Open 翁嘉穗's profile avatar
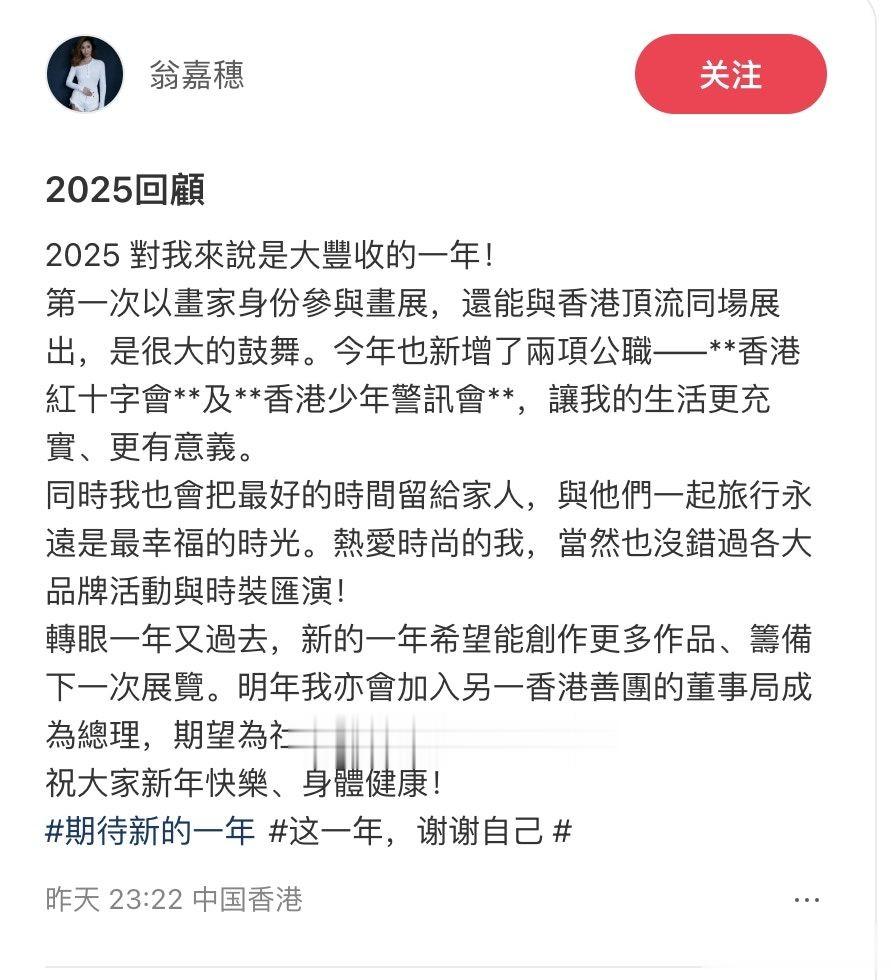The height and width of the screenshot is (980, 892). (85, 74)
